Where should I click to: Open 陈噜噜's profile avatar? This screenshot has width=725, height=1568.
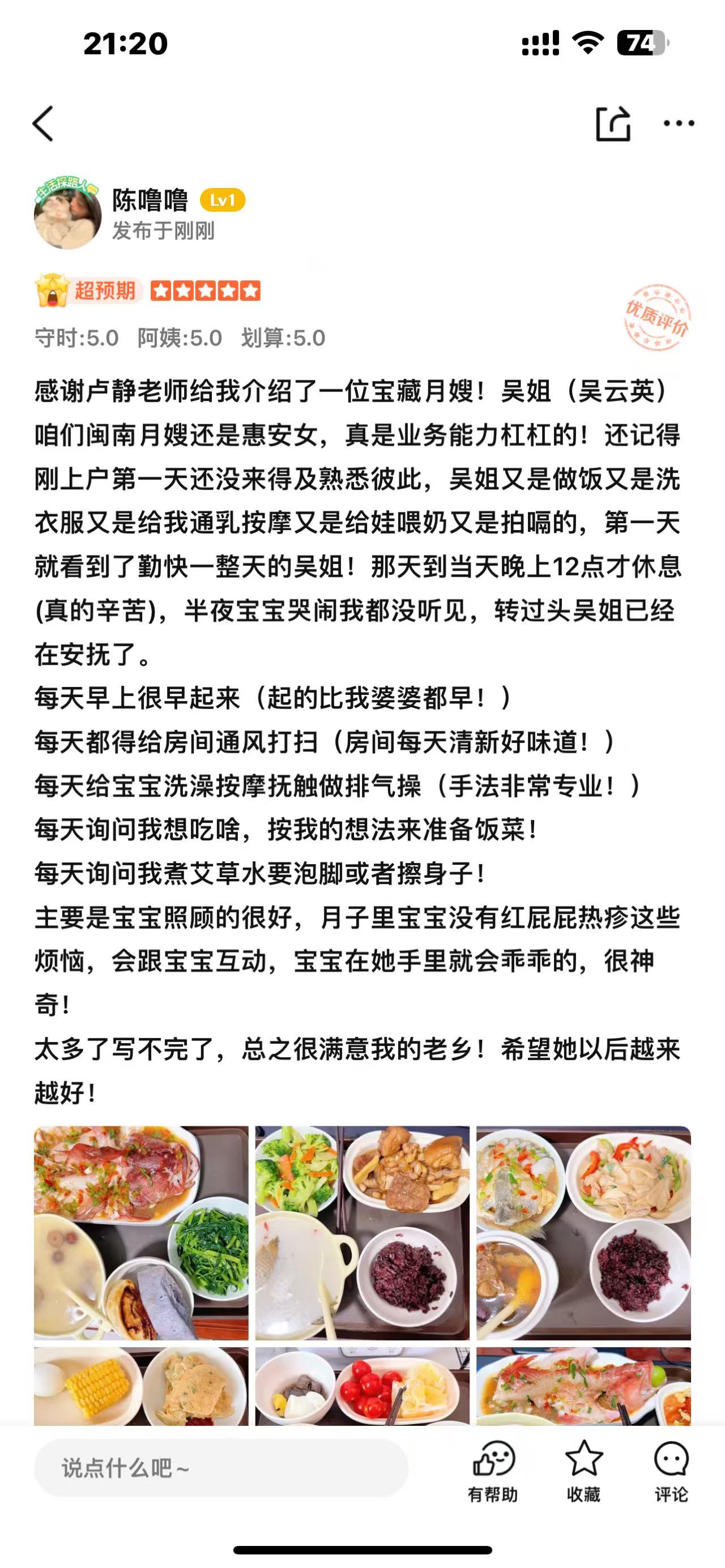(67, 214)
